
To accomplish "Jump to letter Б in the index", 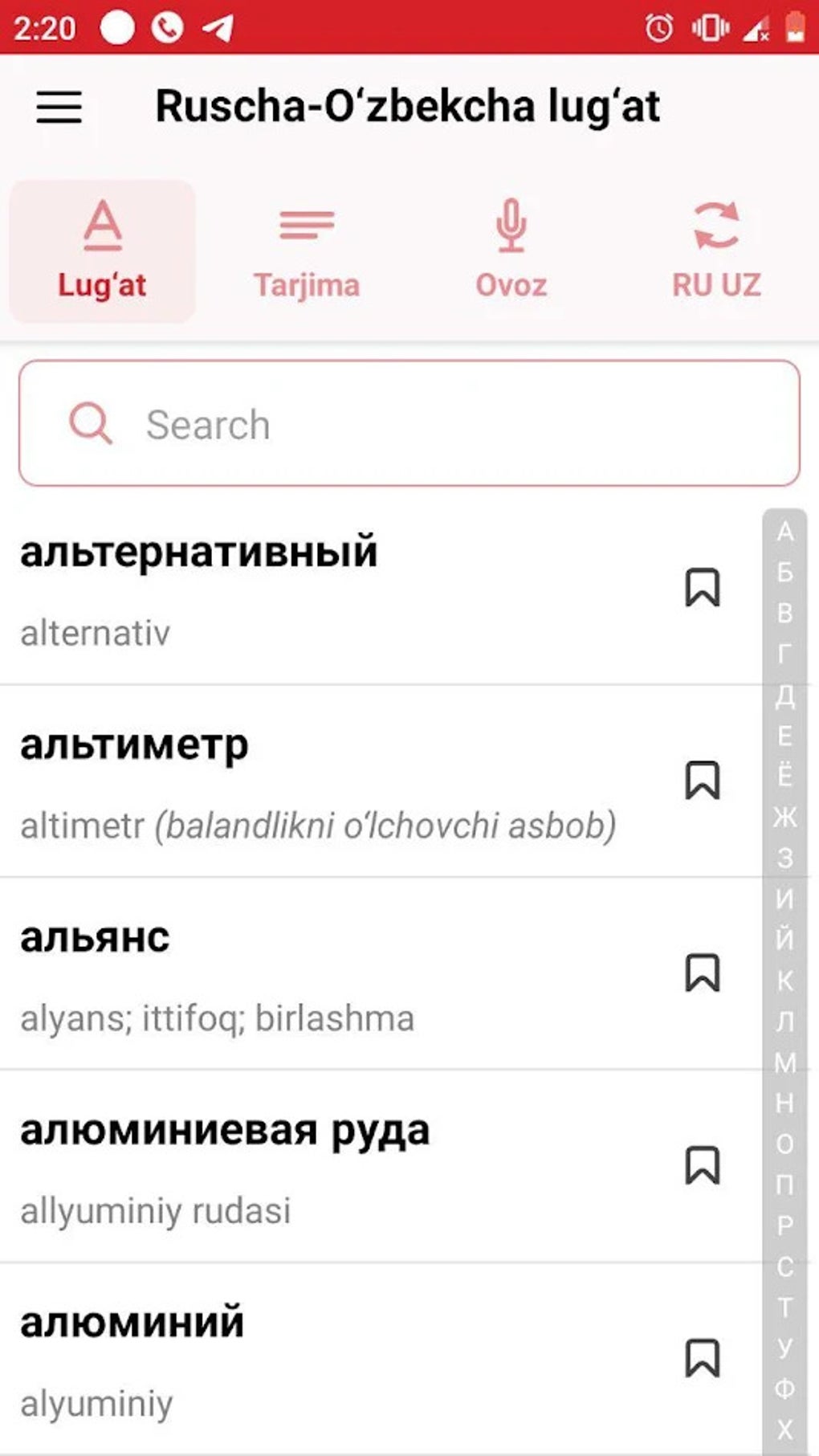I will coord(784,573).
